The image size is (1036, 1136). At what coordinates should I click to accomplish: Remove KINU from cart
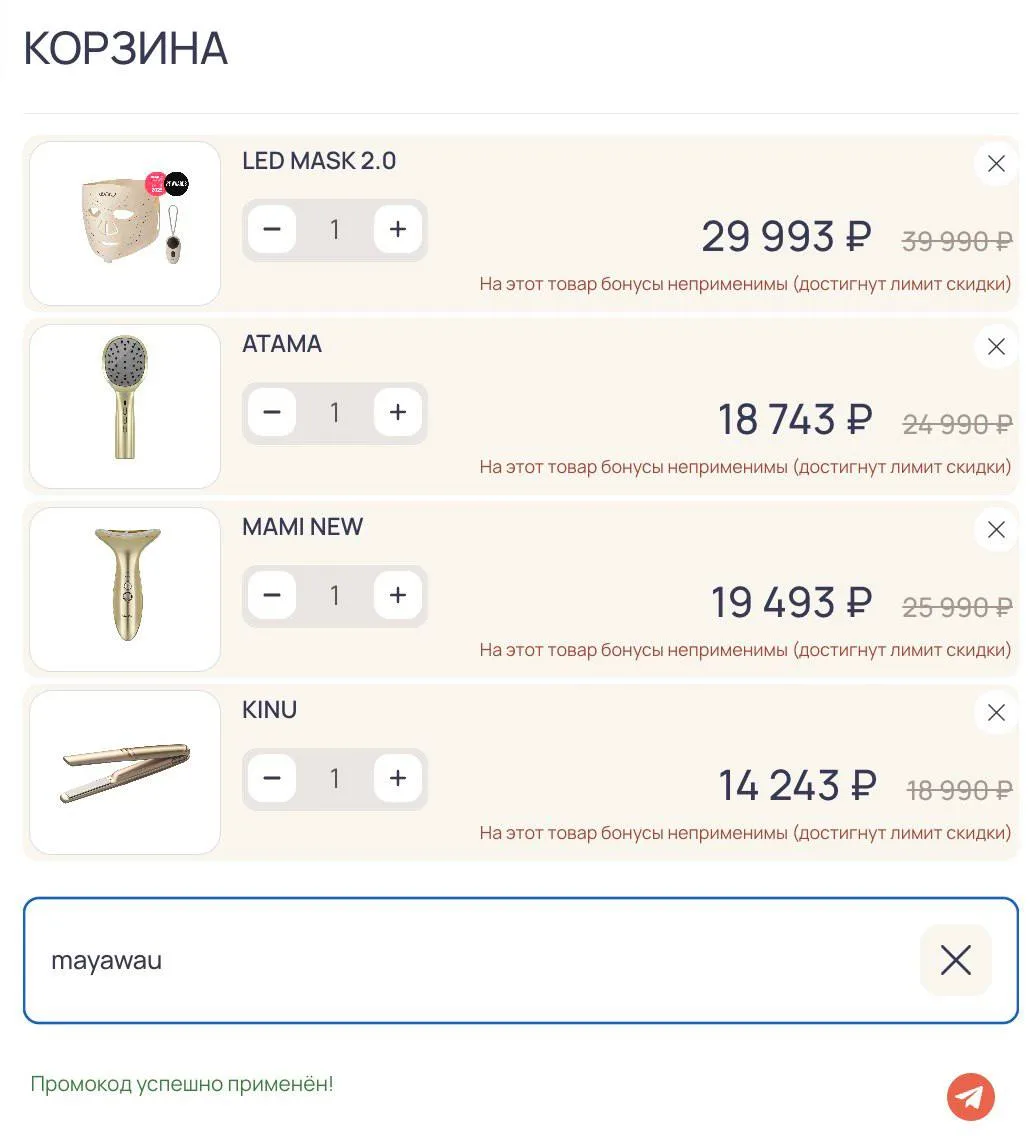995,713
